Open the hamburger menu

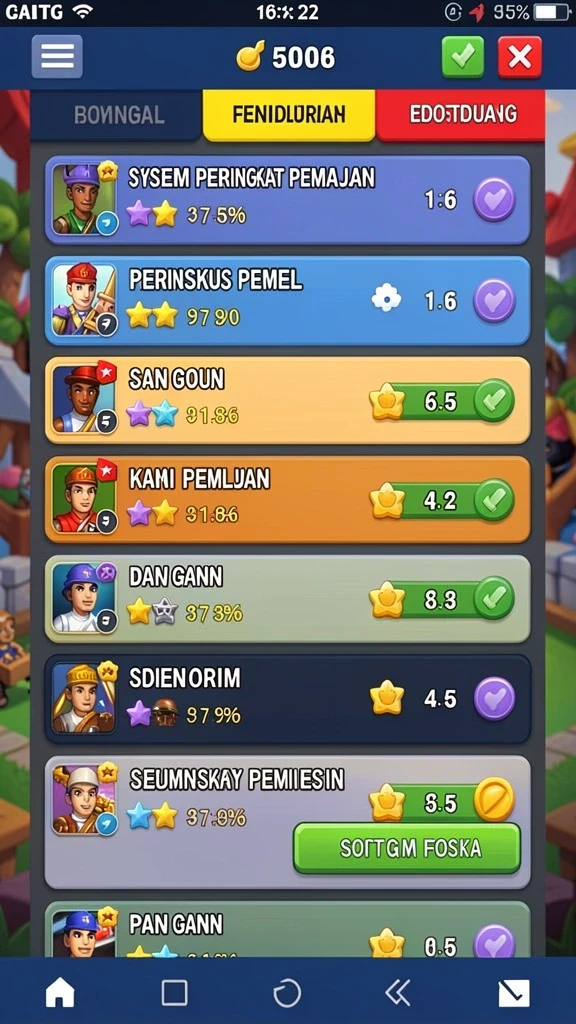[57, 57]
